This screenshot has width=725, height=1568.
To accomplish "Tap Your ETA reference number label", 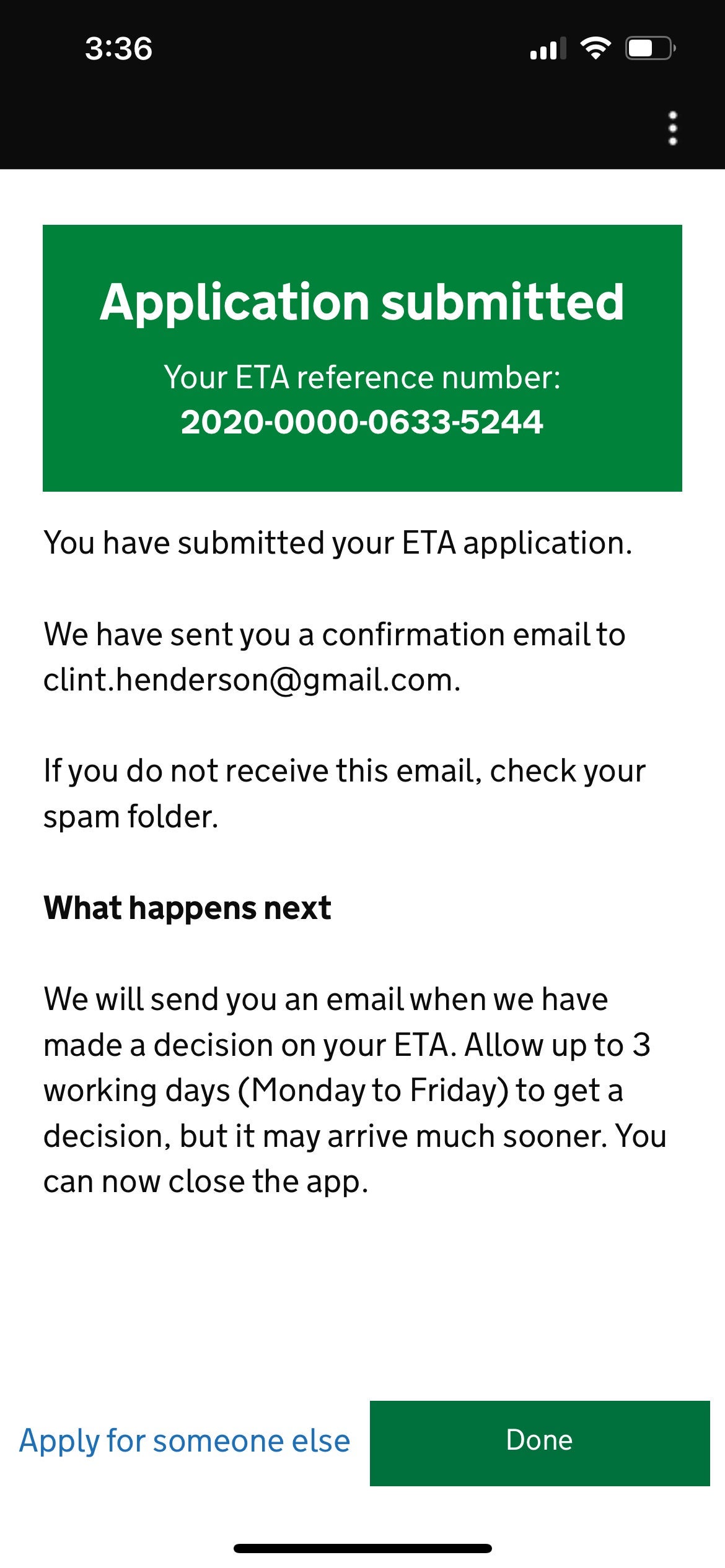I will [x=362, y=377].
